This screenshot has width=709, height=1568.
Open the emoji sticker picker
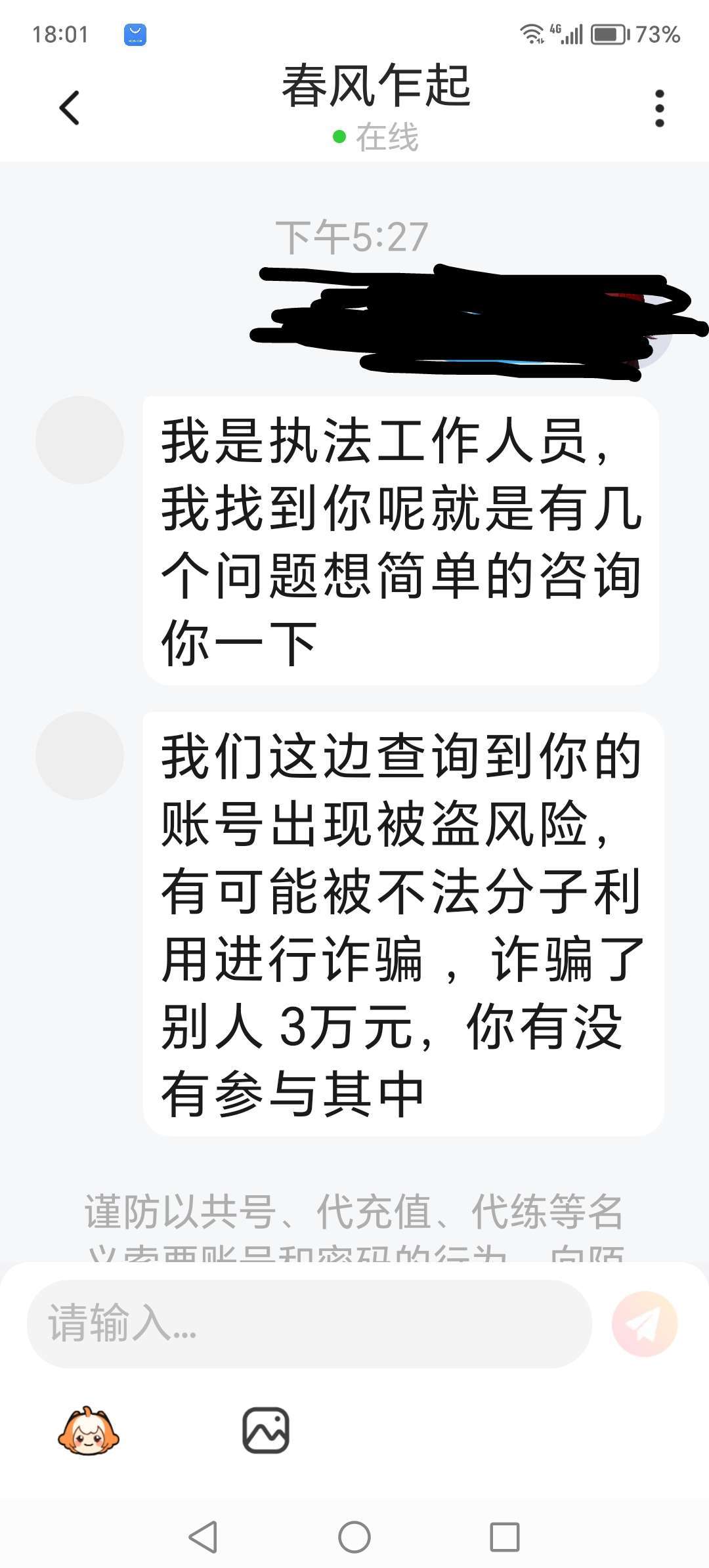pyautogui.click(x=89, y=1431)
